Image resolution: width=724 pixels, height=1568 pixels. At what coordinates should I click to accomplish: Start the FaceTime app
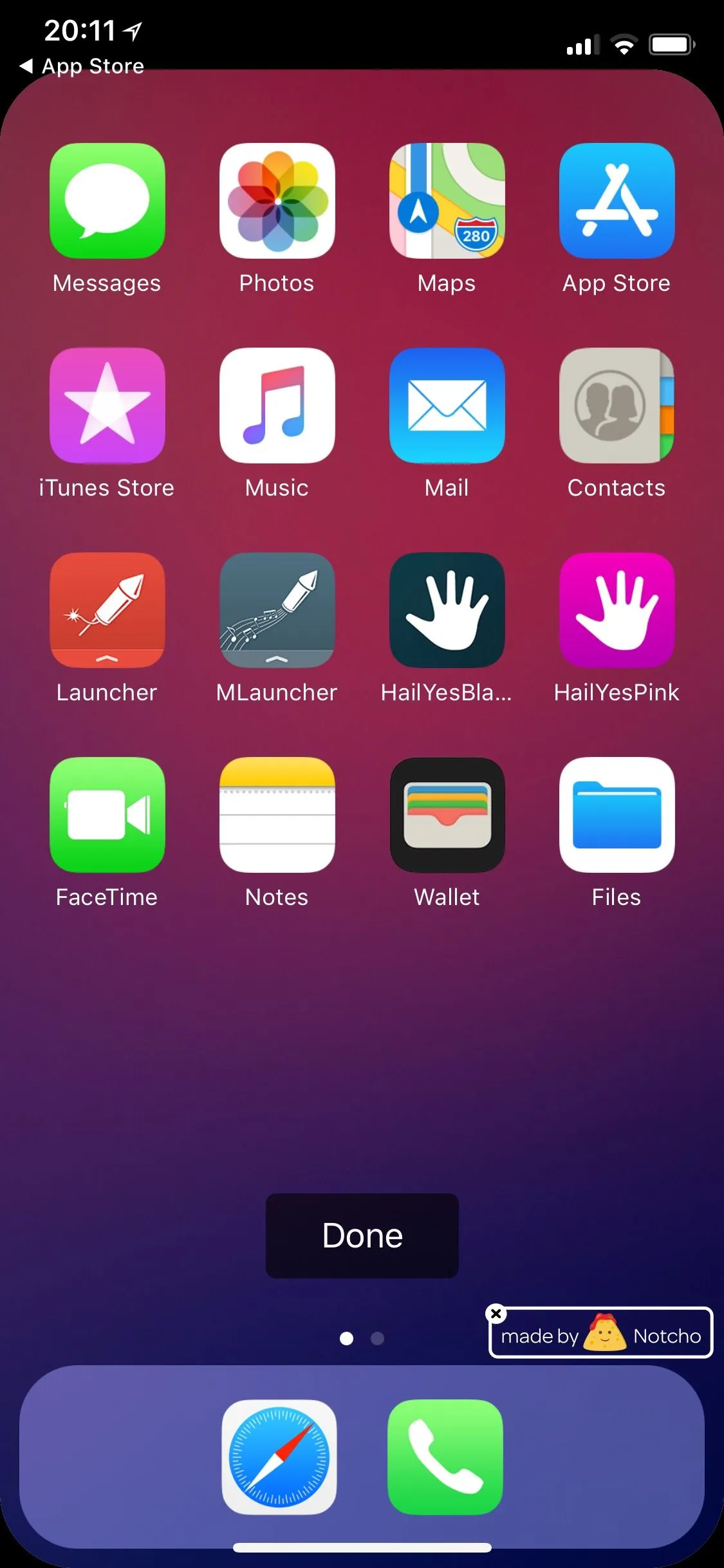point(107,815)
